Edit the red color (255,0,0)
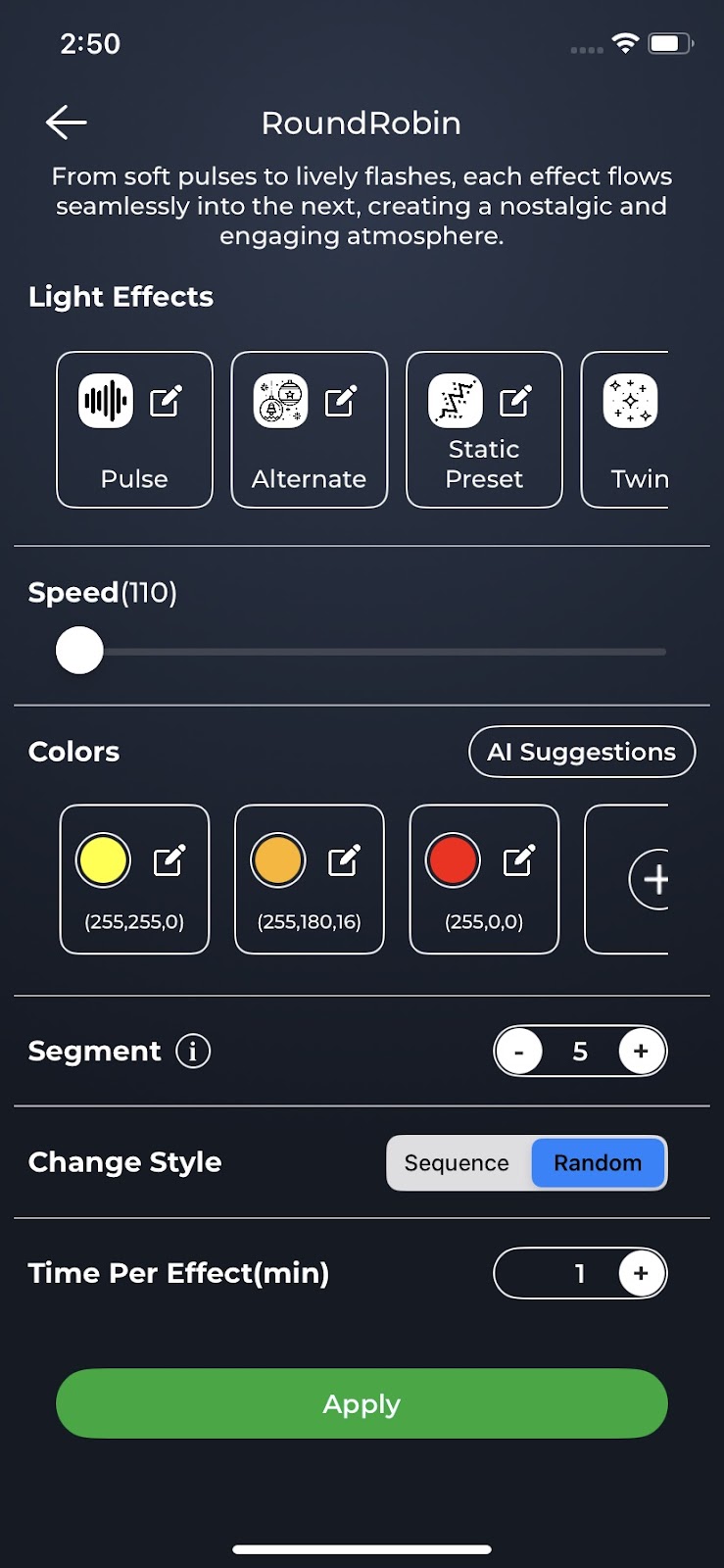The image size is (724, 1568). coord(518,860)
